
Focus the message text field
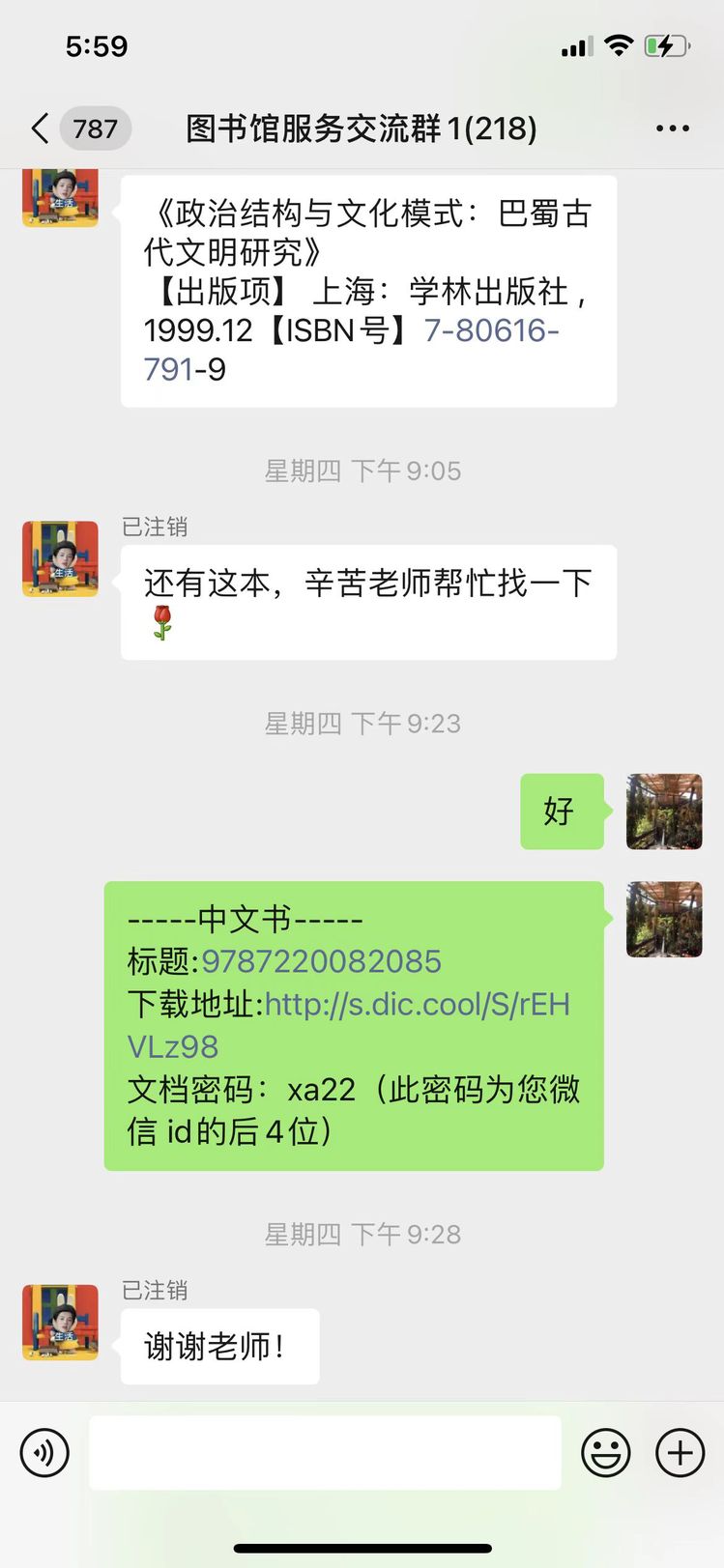point(325,1452)
